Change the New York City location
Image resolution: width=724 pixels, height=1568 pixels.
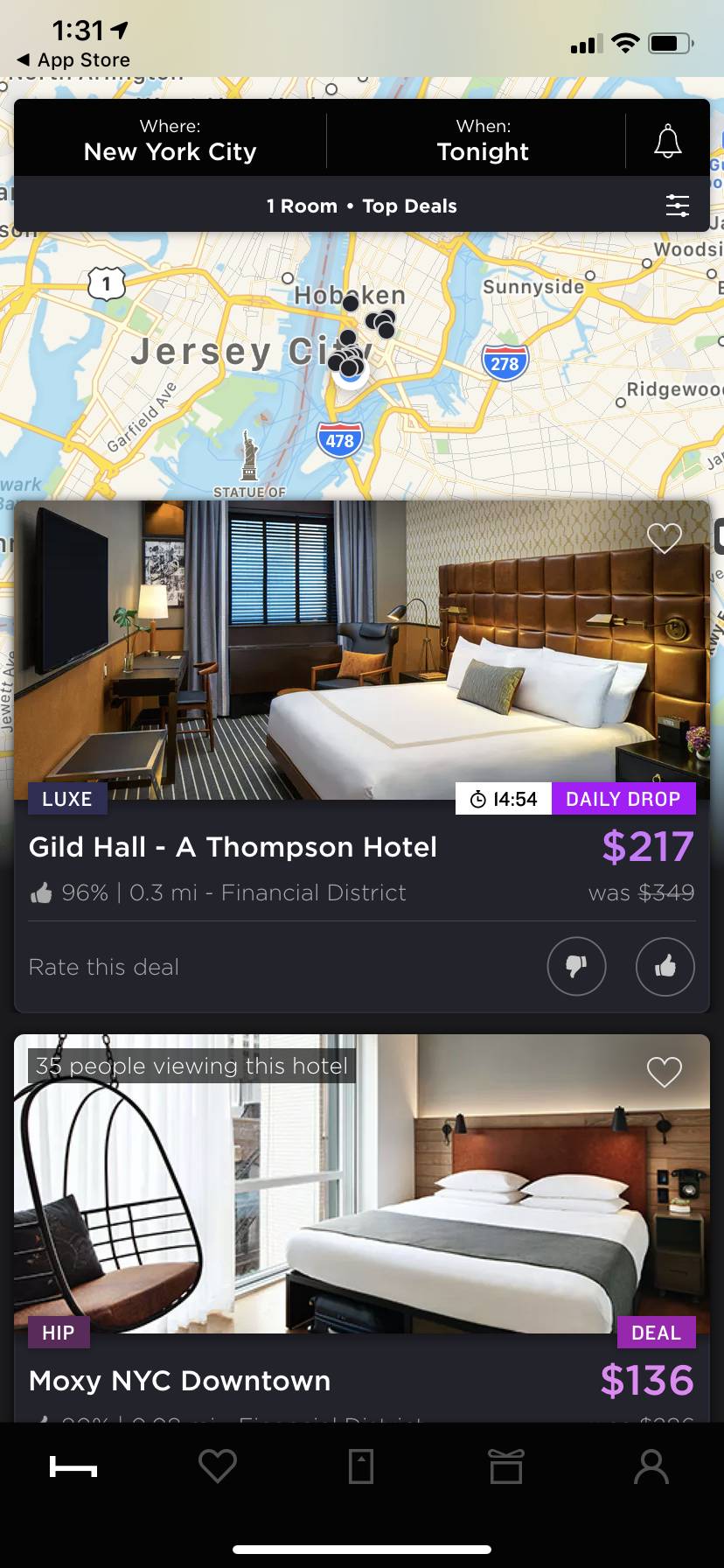(x=171, y=141)
